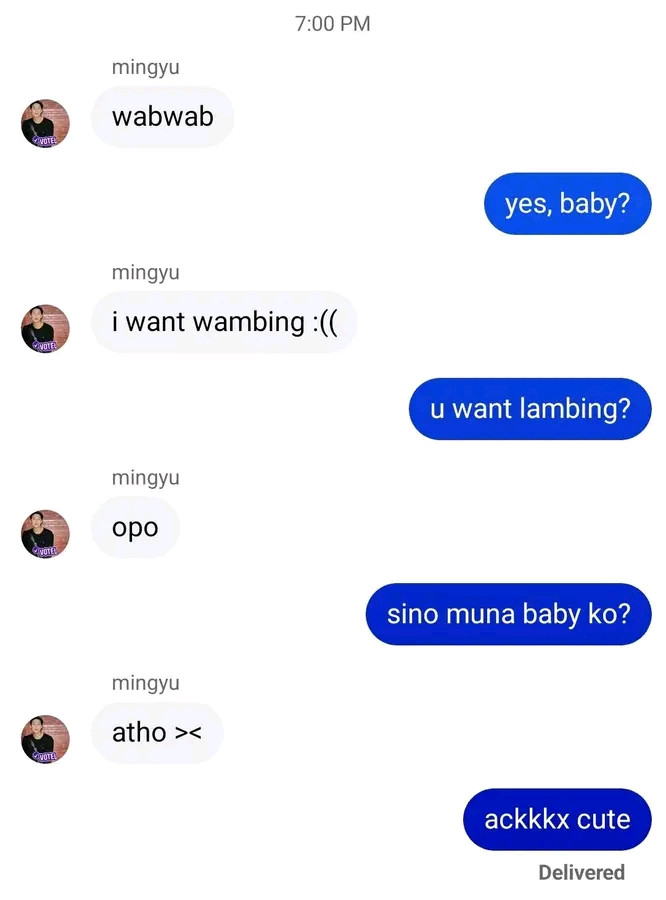
Task: Tap mingyu's profile picture next to "i want wambing"
Action: 45,329
